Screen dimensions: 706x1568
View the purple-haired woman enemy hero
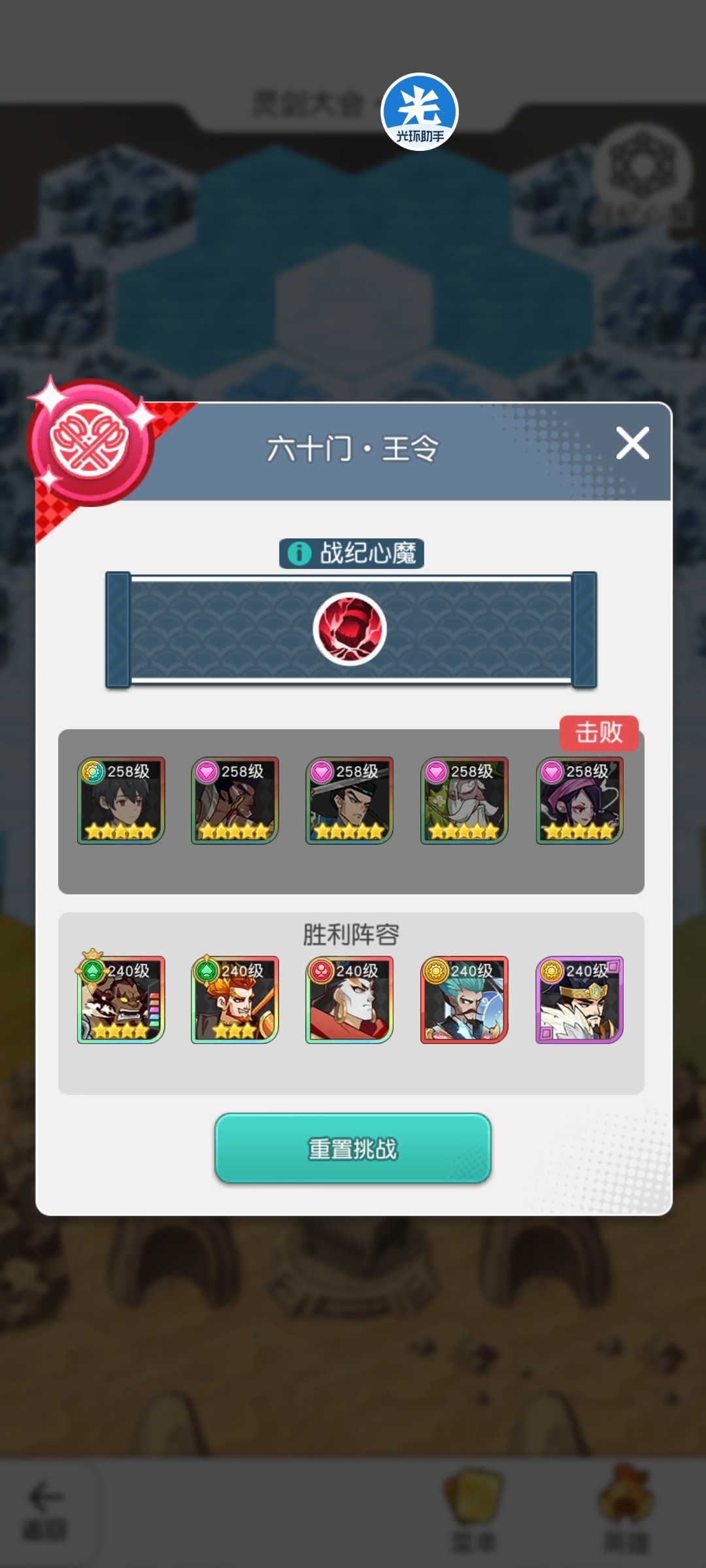pyautogui.click(x=579, y=800)
